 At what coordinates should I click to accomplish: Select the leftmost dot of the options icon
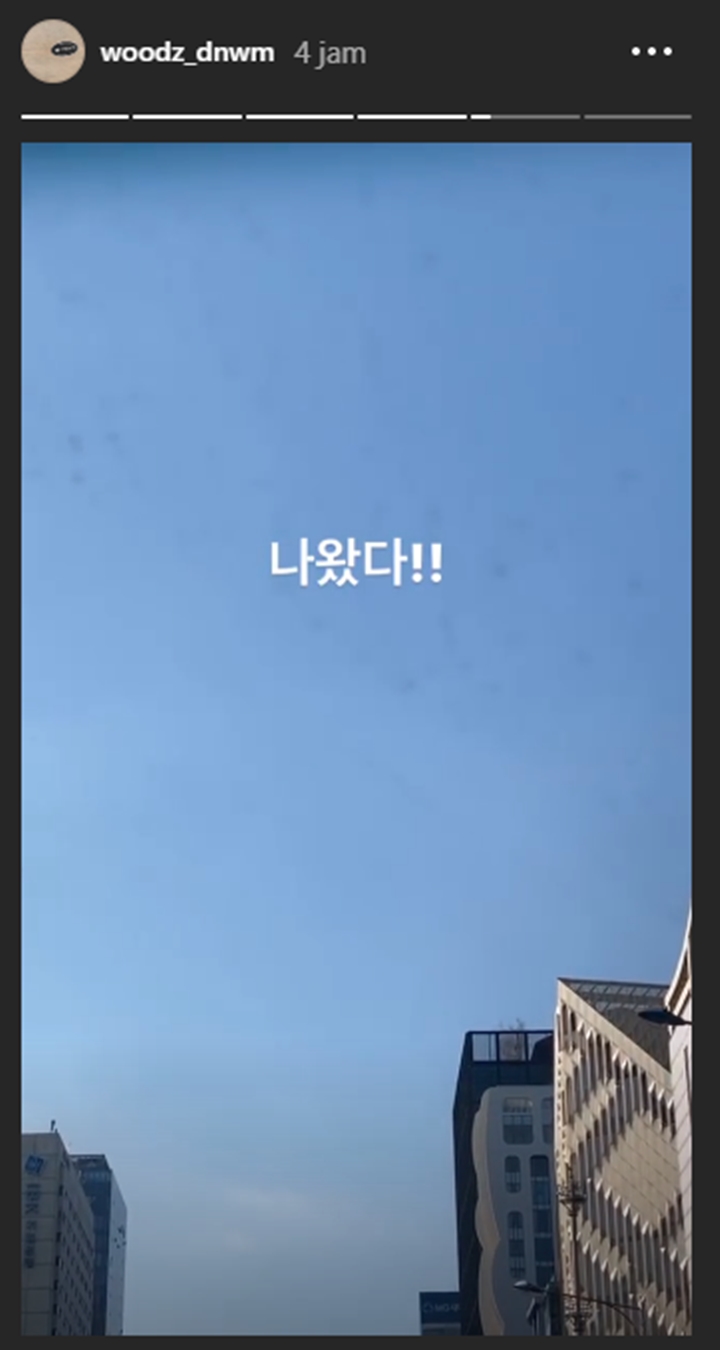pyautogui.click(x=637, y=49)
